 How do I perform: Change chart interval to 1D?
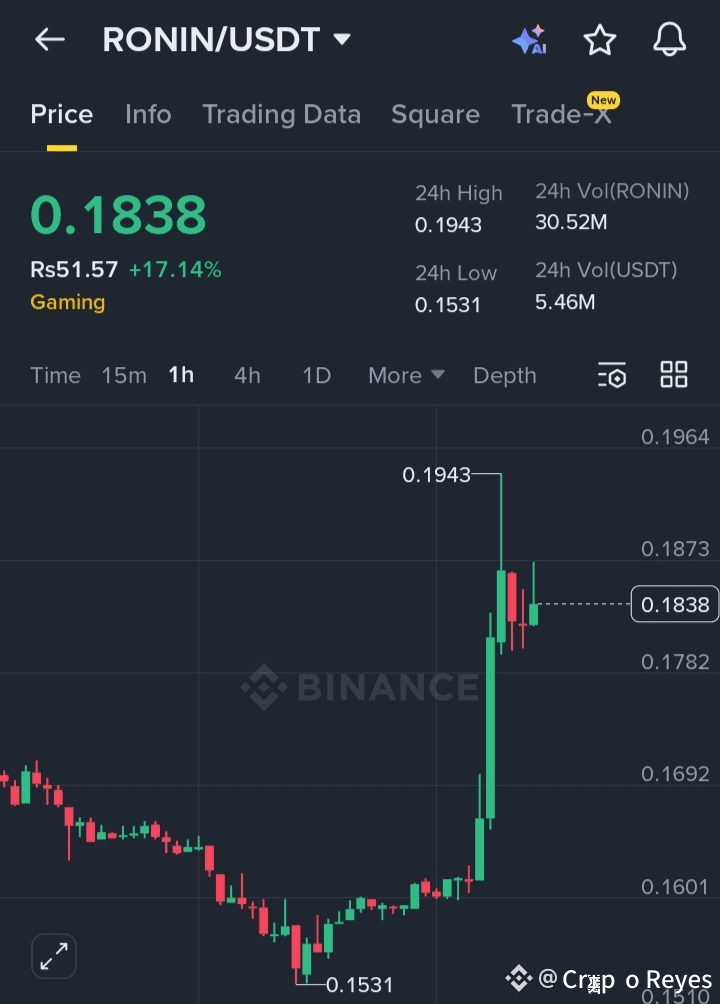316,376
